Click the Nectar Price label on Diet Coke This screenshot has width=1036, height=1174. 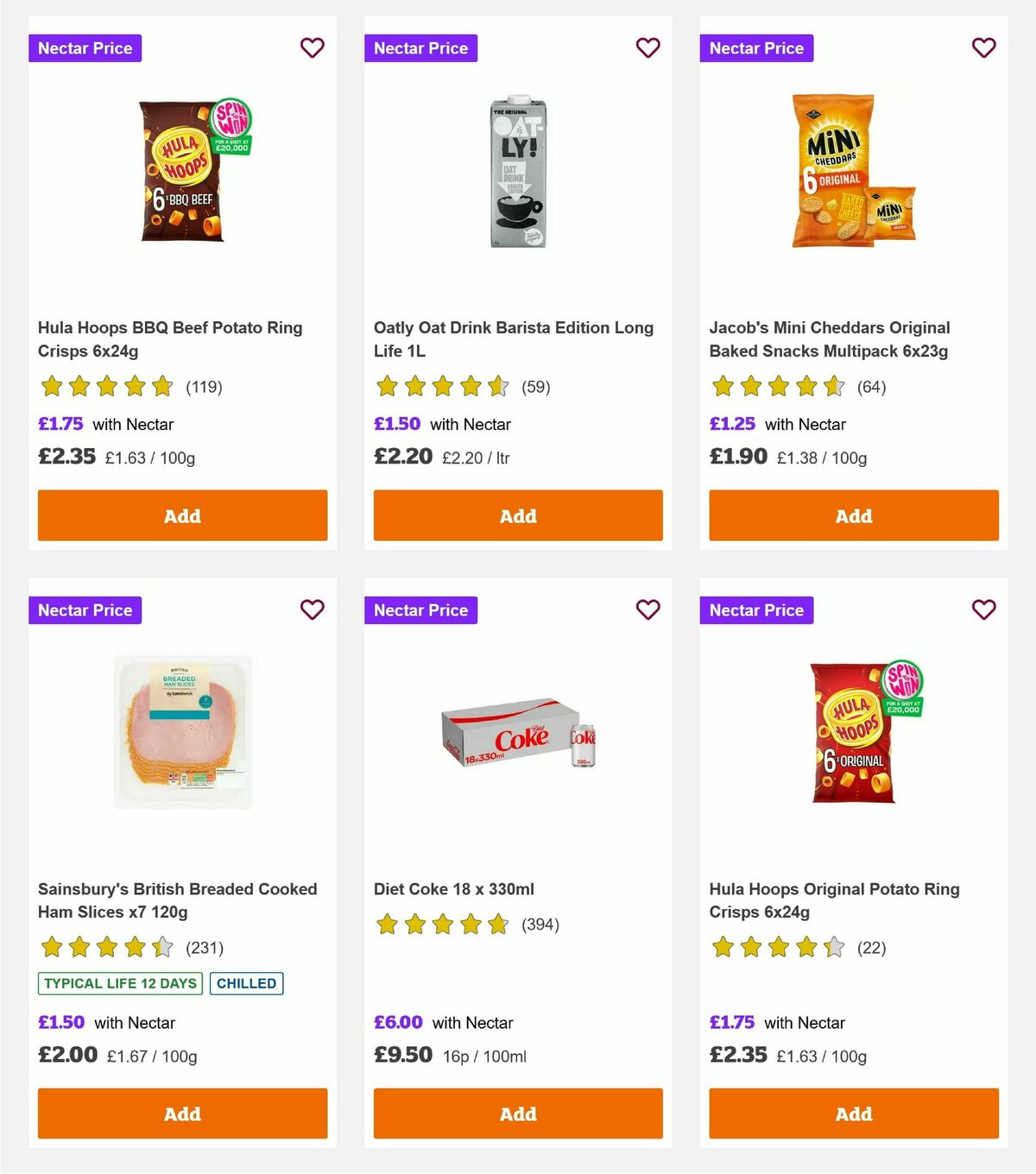420,609
